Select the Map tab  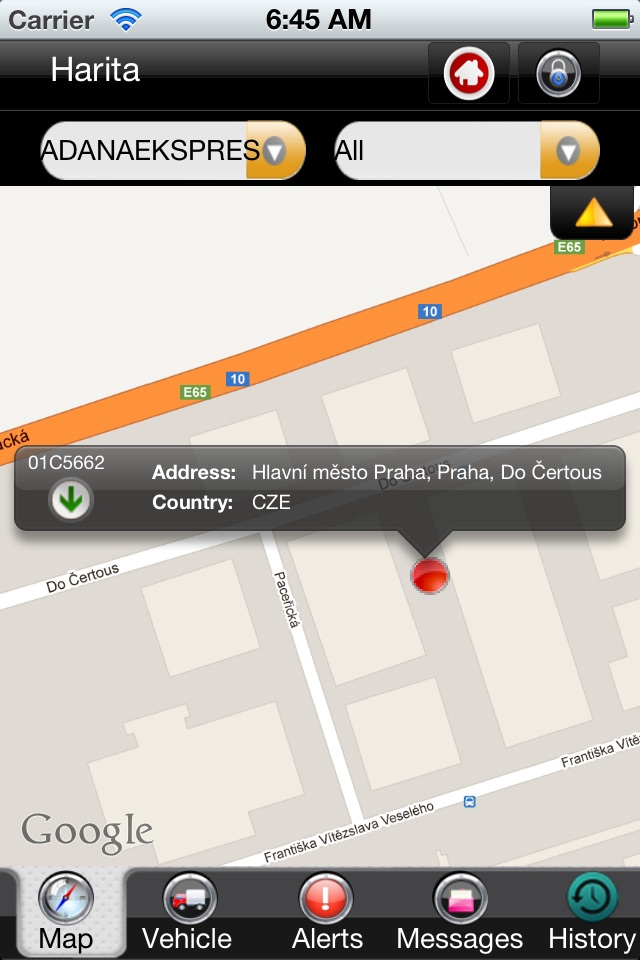pyautogui.click(x=66, y=913)
